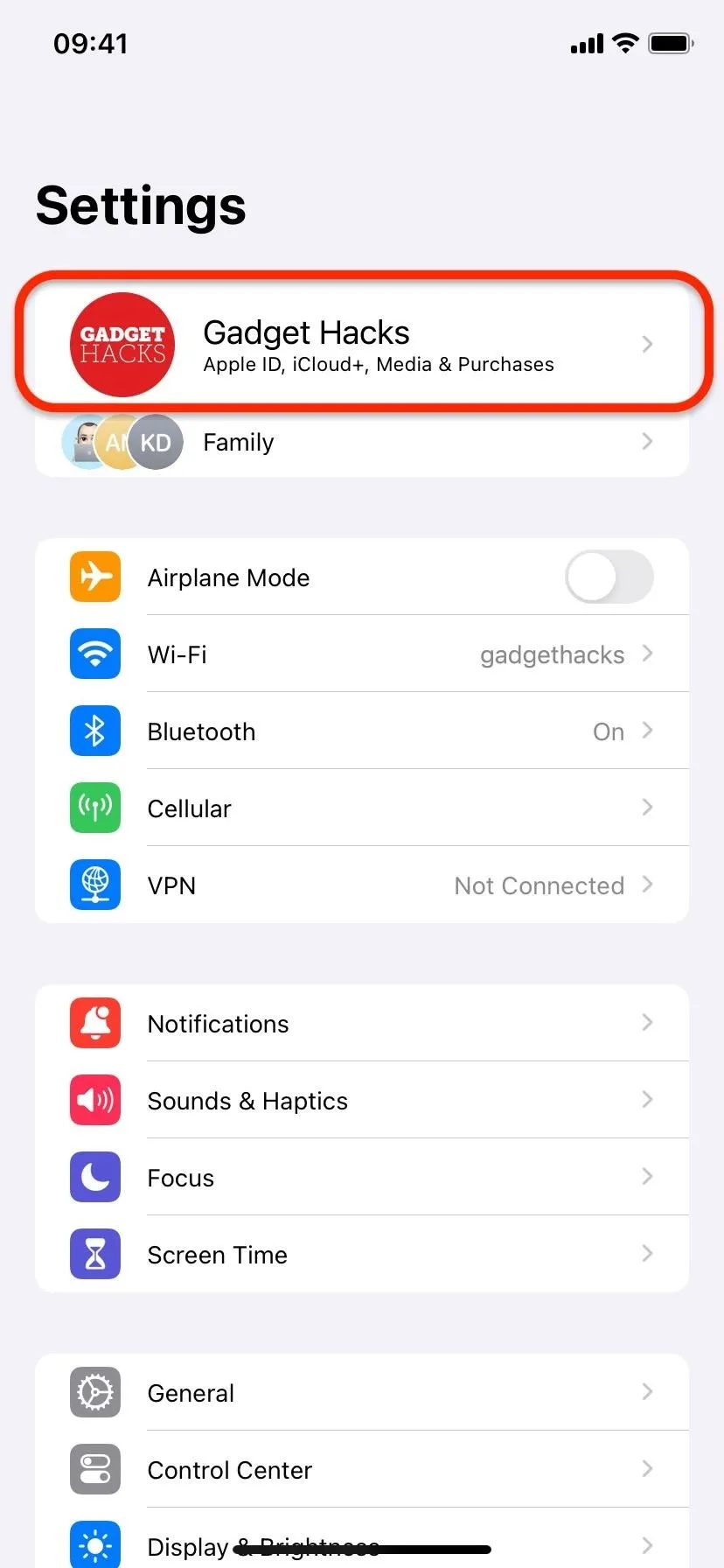Go to Bluetooth settings
Screen dimensions: 724x1568
[362, 731]
